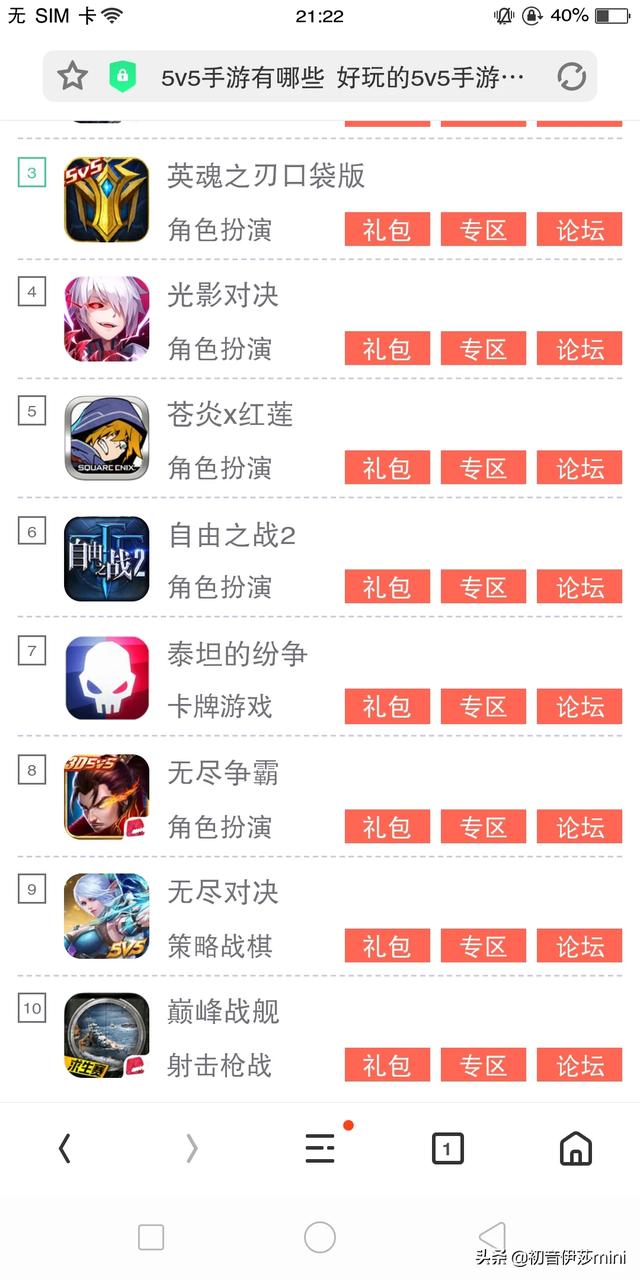This screenshot has height=1280, width=640.
Task: Reload the page with the refresh icon
Action: [x=571, y=76]
